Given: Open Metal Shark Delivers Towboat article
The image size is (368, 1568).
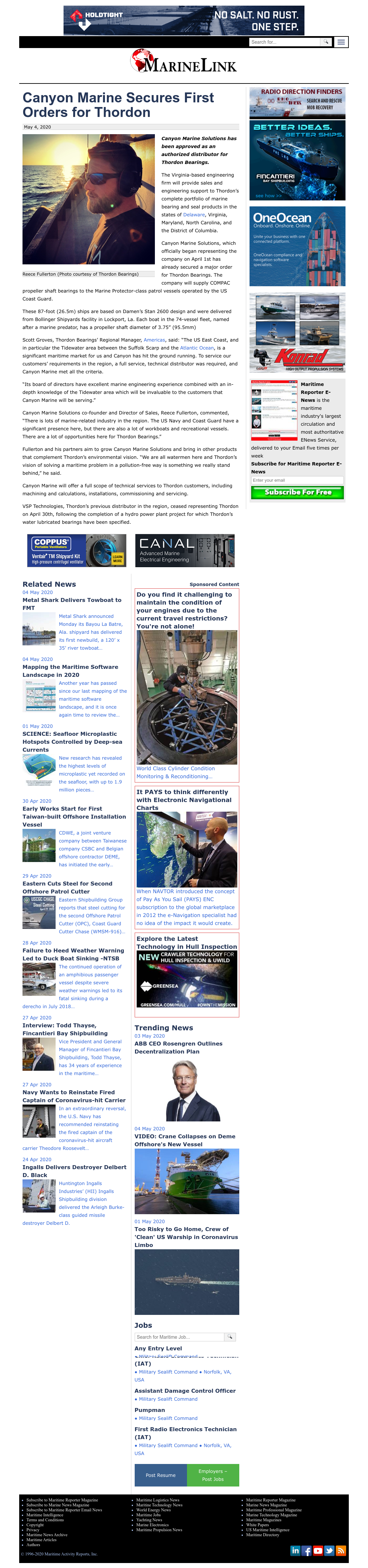Looking at the screenshot, I should (72, 604).
